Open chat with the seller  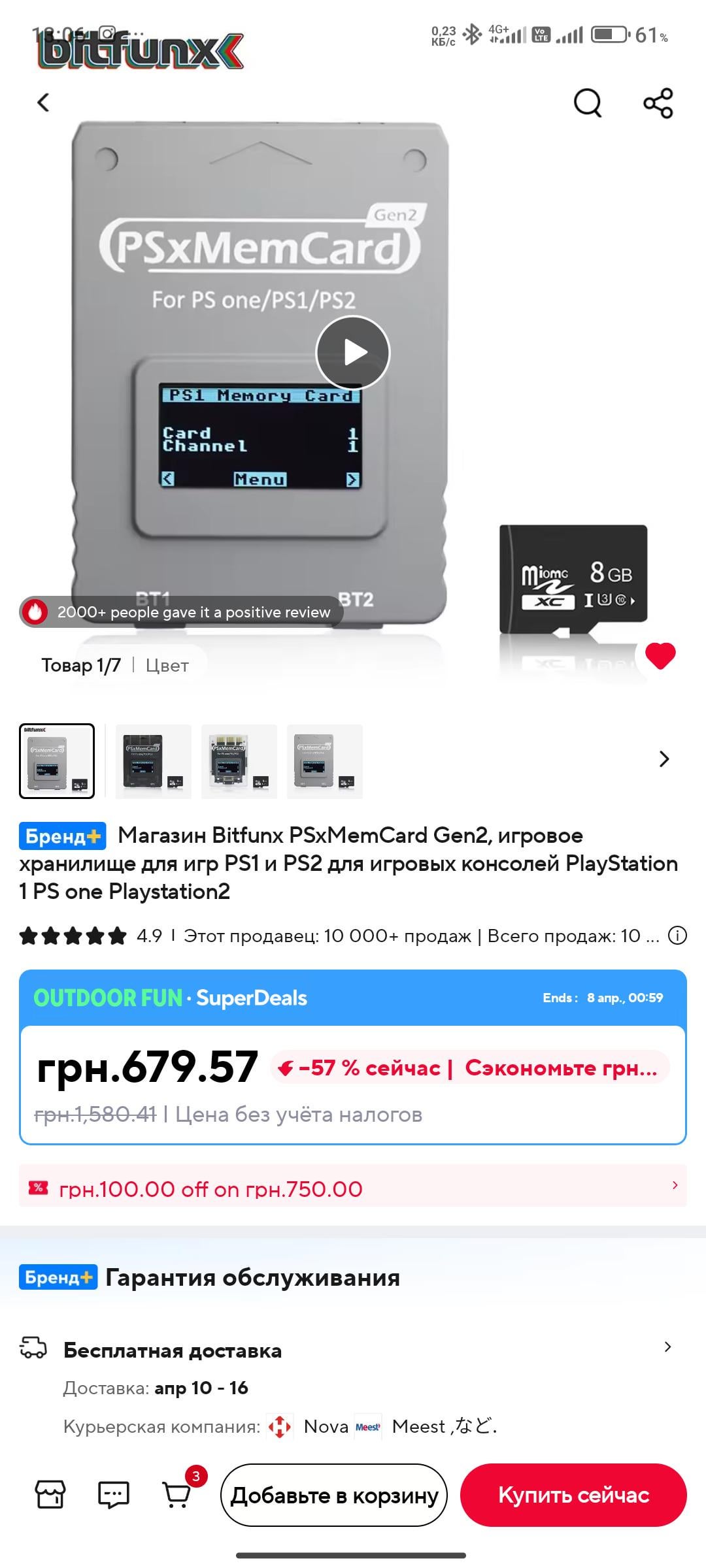[x=113, y=1494]
